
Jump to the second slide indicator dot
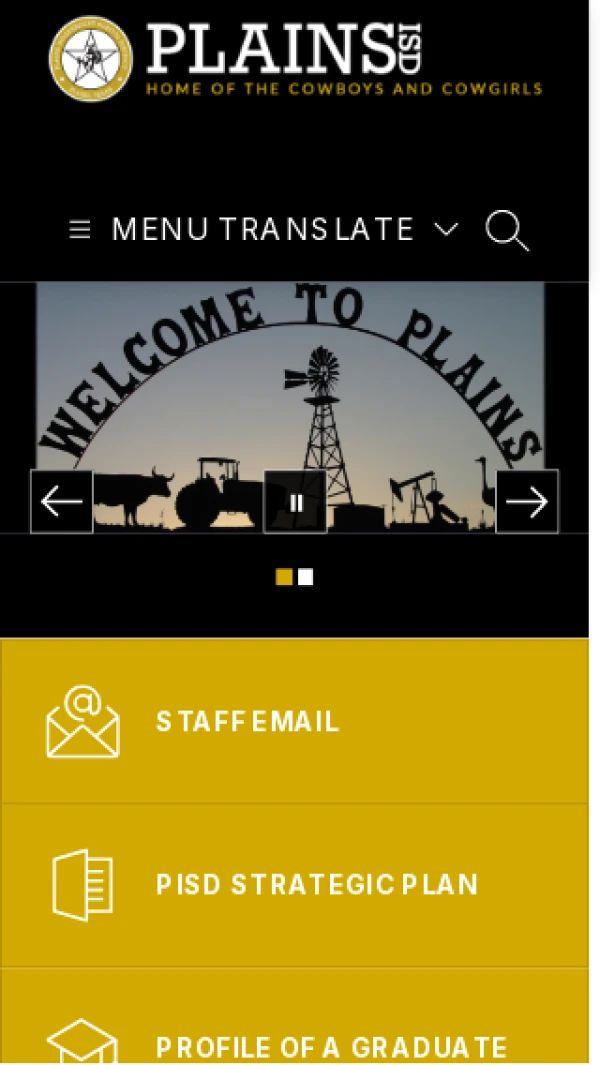(x=306, y=577)
